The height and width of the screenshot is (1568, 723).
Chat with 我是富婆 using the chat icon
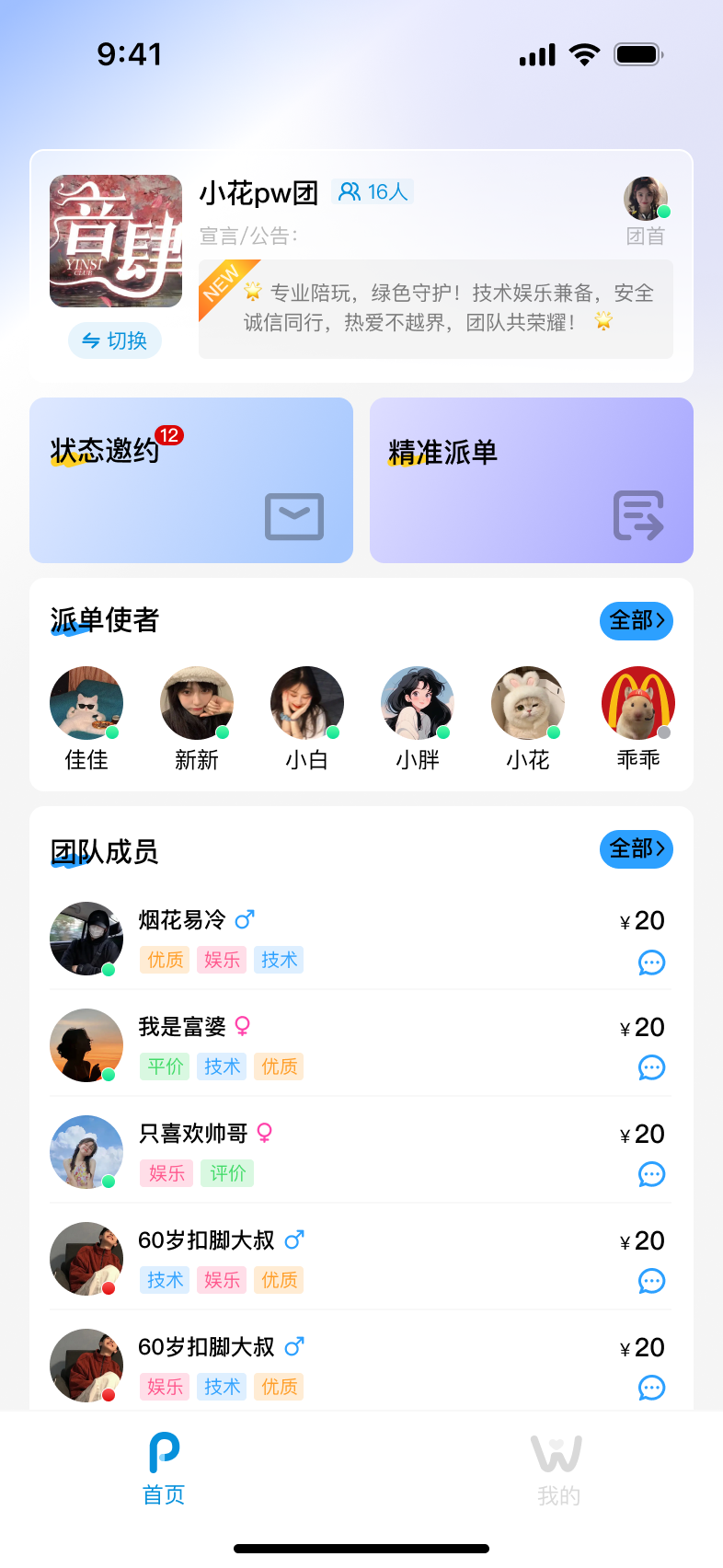[651, 1068]
